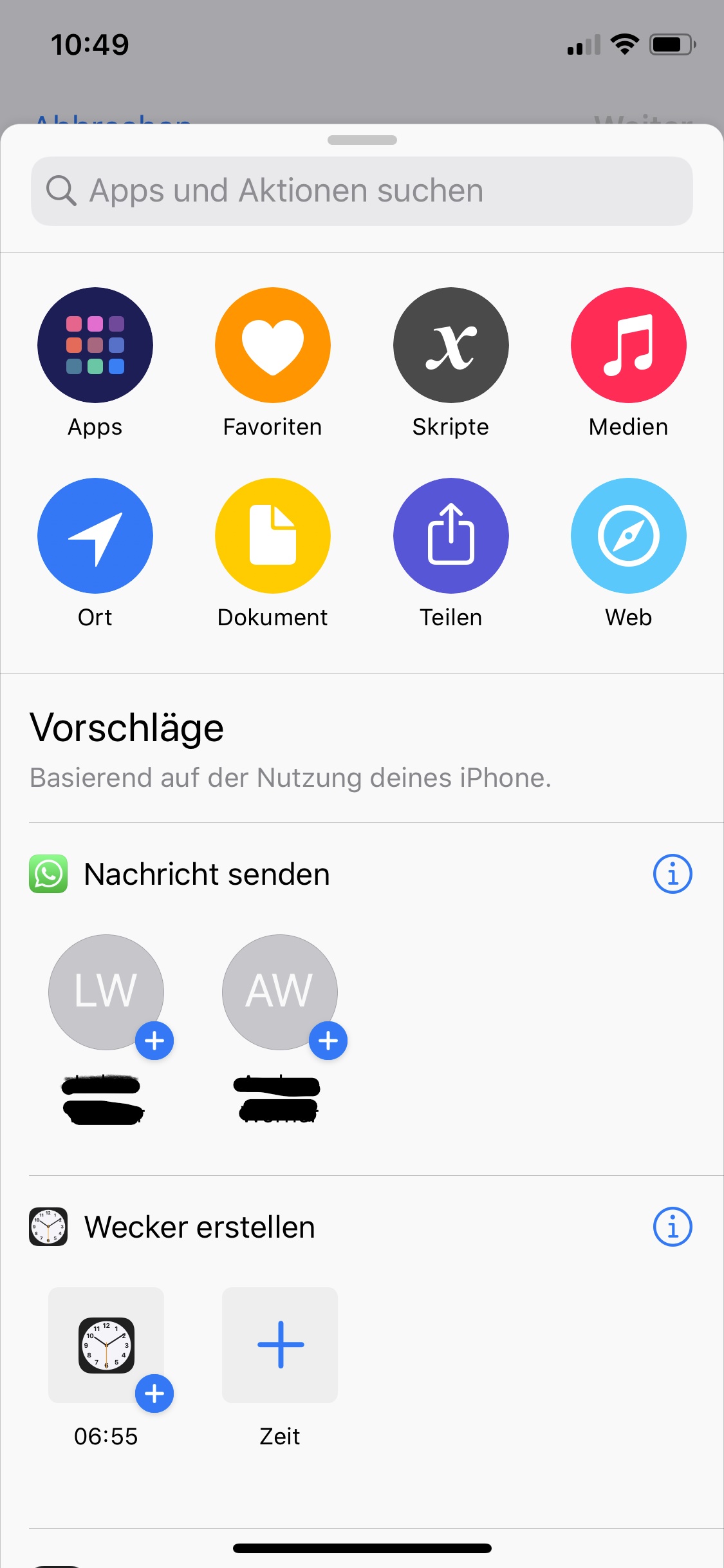Browse Medien actions
Viewport: 724px width, 1568px height.
pyautogui.click(x=628, y=346)
